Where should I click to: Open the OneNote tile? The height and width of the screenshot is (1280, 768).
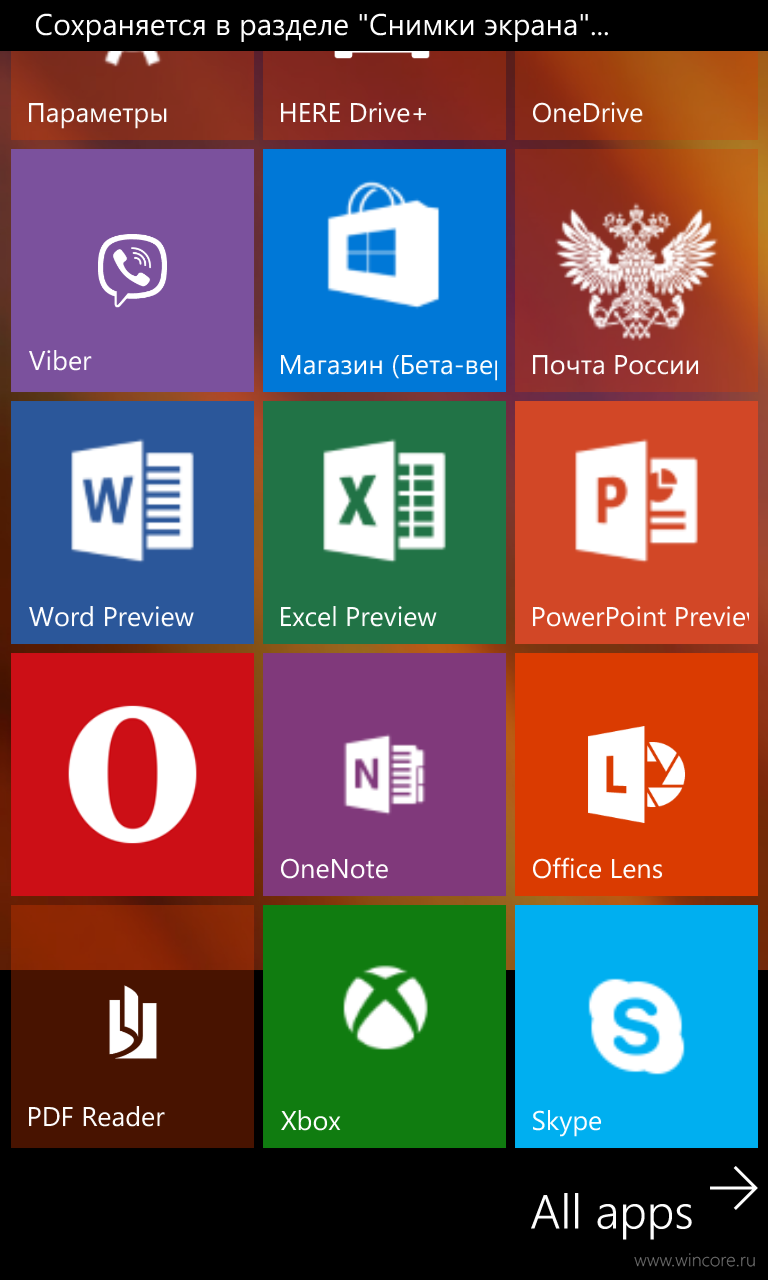384,774
